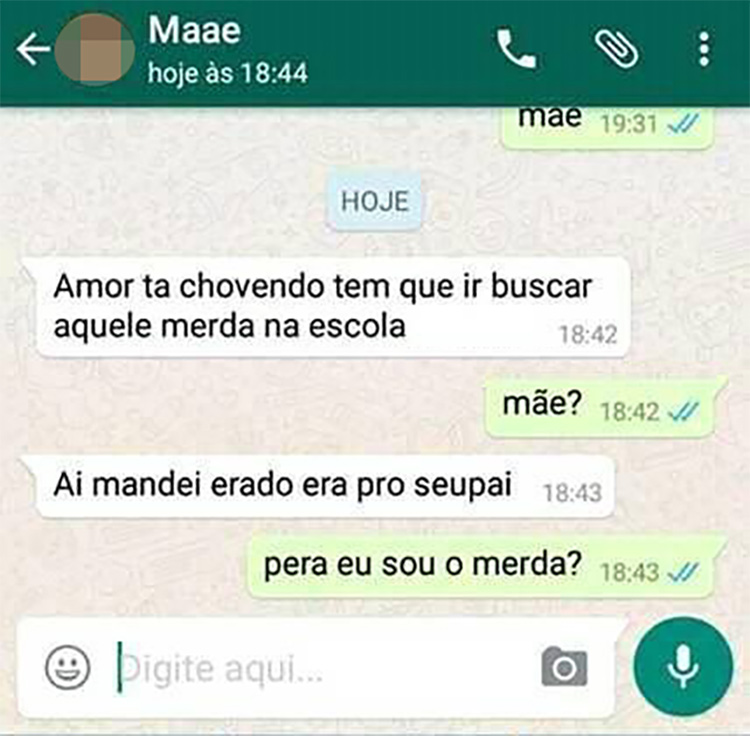Image resolution: width=750 pixels, height=736 pixels.
Task: Open Maae's contact info from the name
Action: pos(195,32)
